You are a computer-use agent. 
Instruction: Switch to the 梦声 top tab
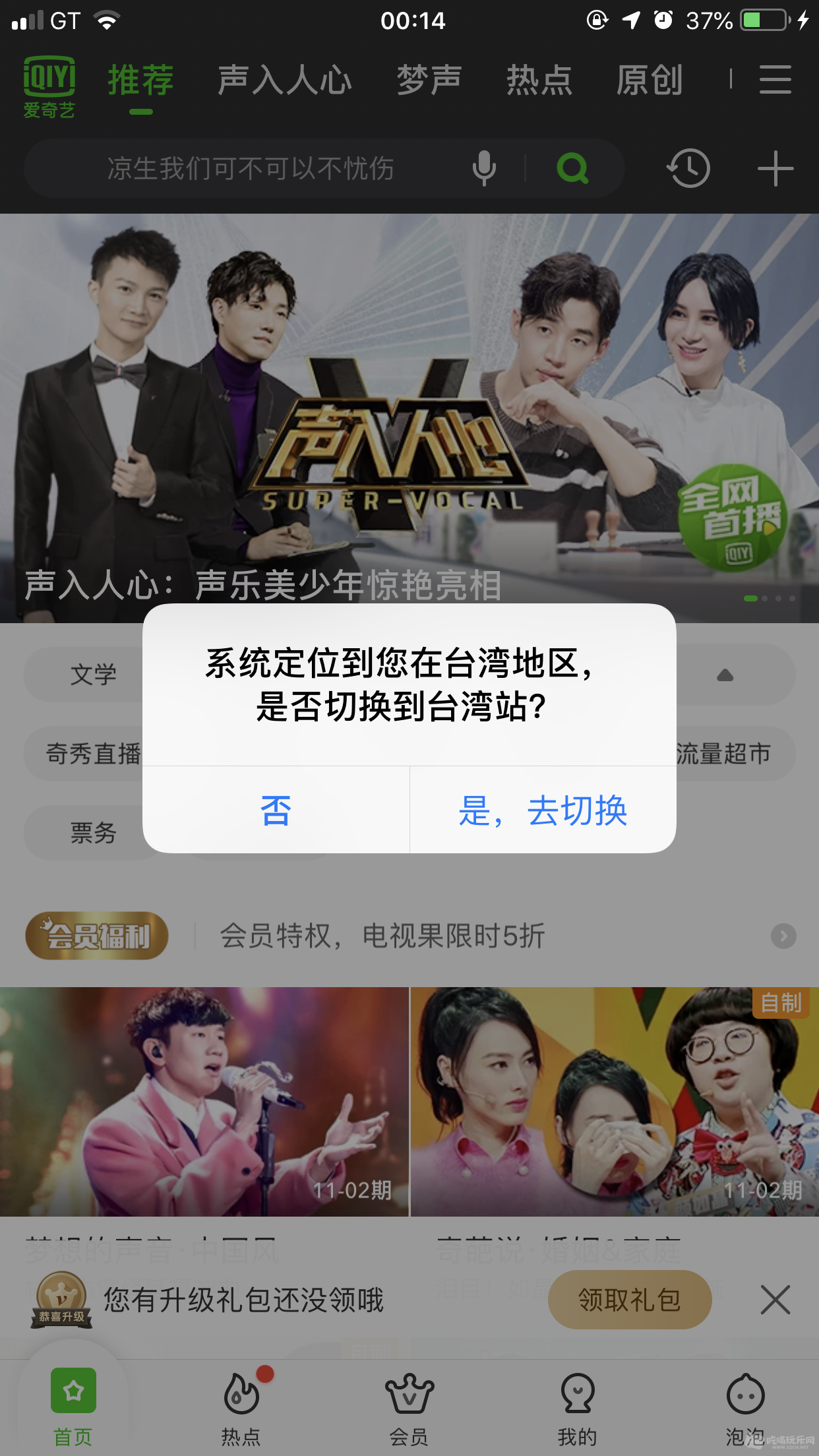(429, 80)
